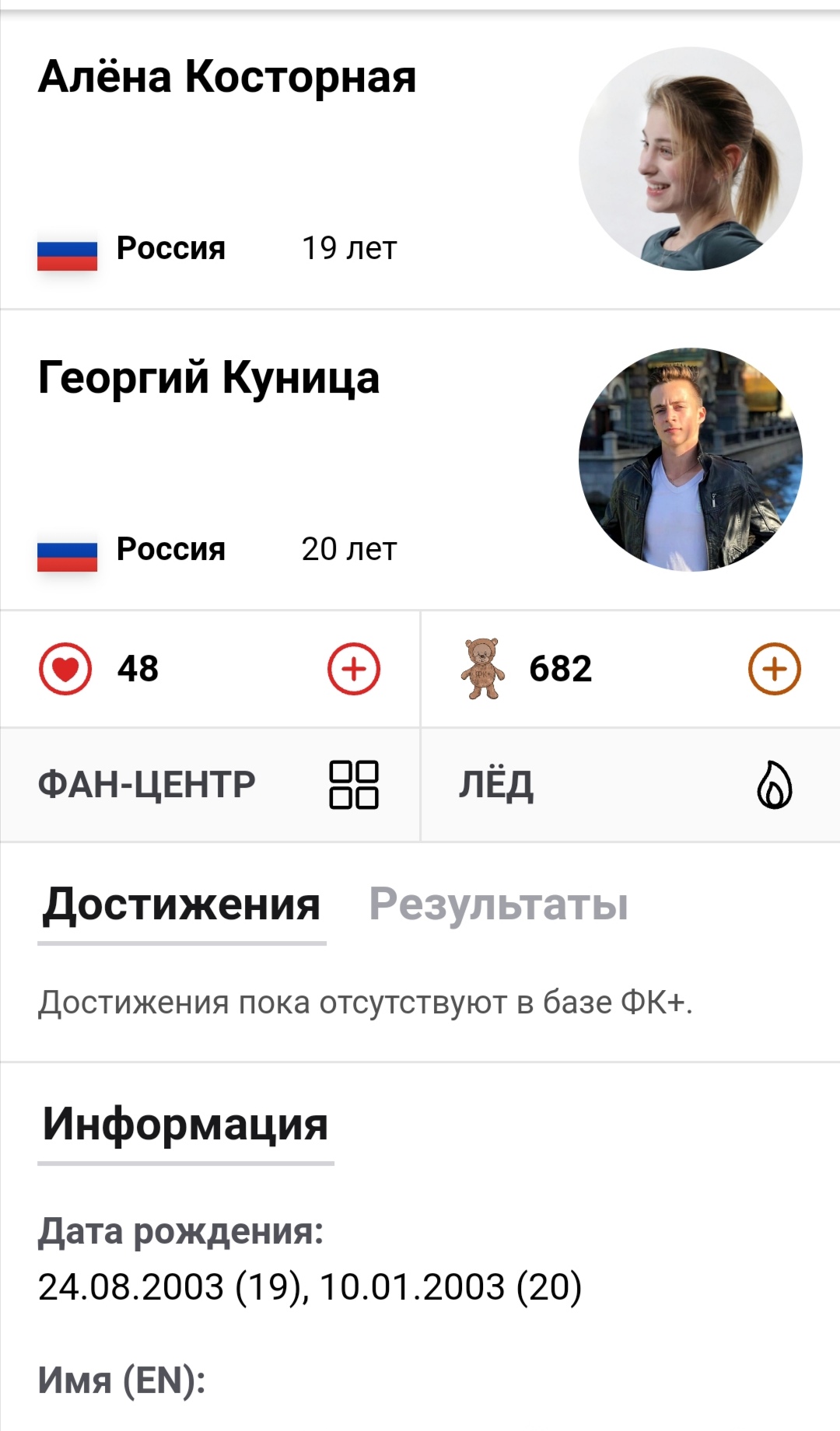Switch to the Результаты tab
Image resolution: width=840 pixels, height=1431 pixels.
coord(499,904)
